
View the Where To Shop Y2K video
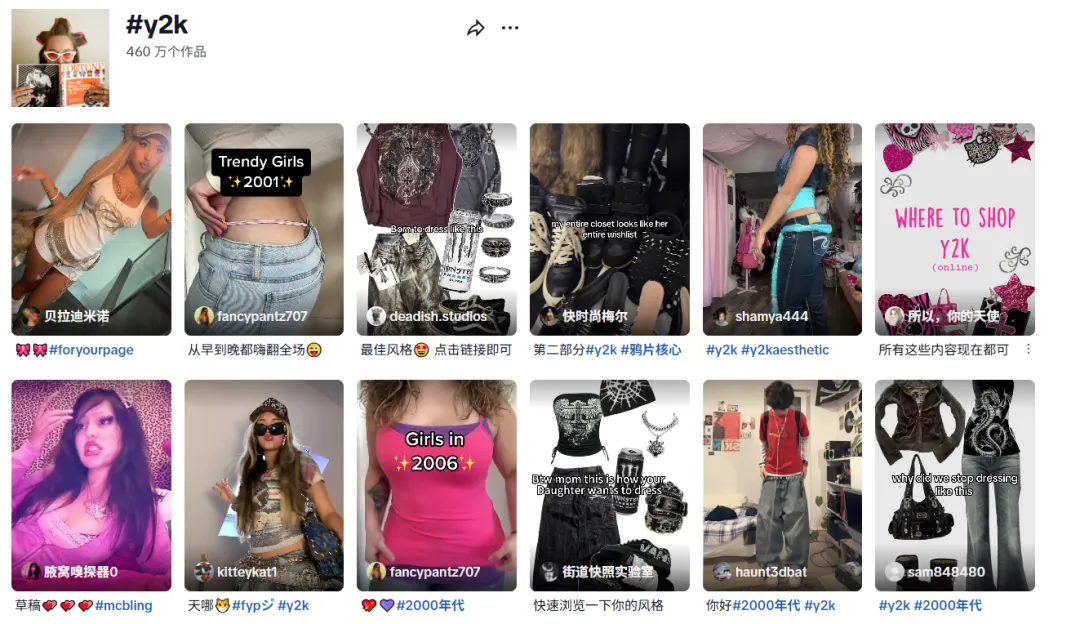(x=954, y=228)
